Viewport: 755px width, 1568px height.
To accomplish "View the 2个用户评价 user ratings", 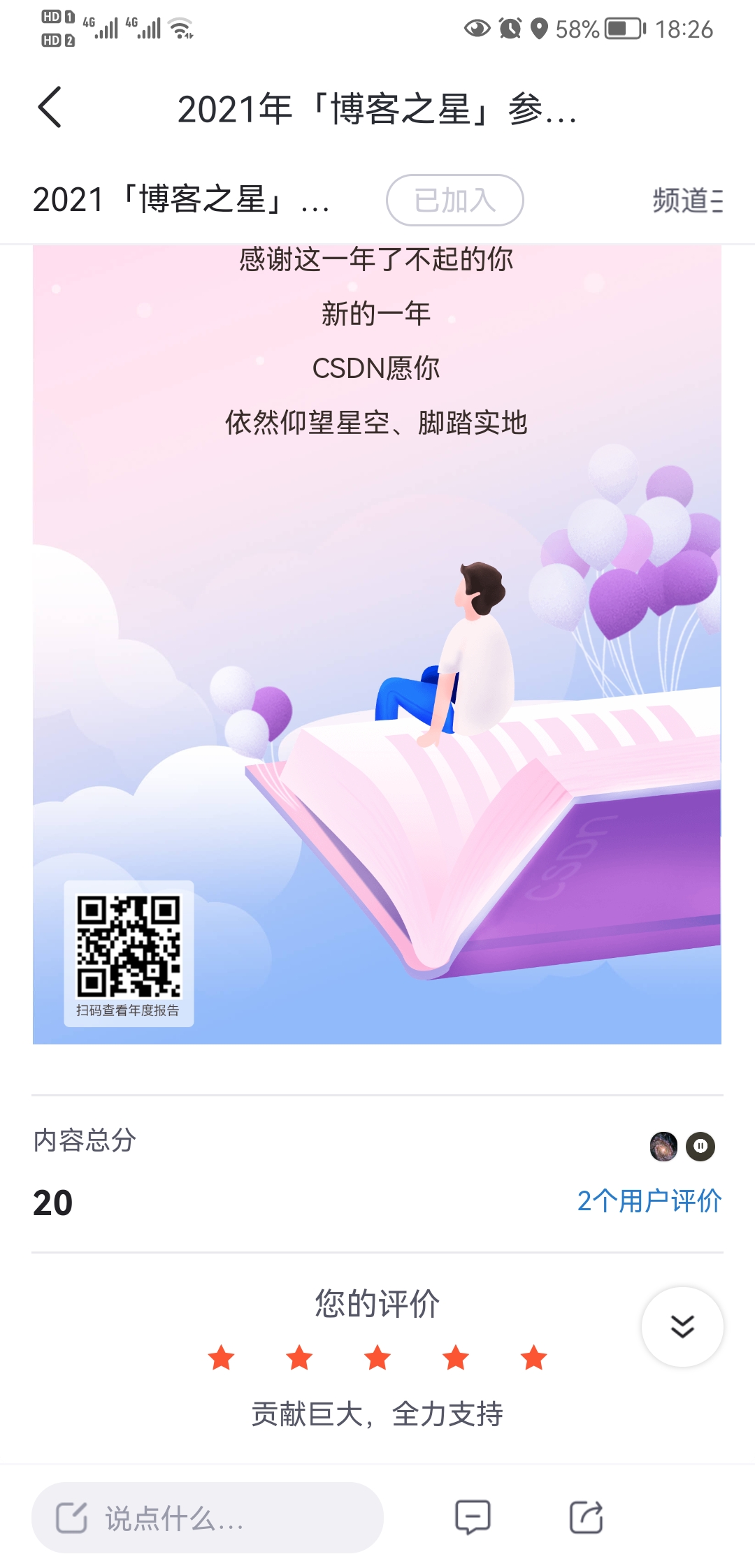I will point(649,1201).
